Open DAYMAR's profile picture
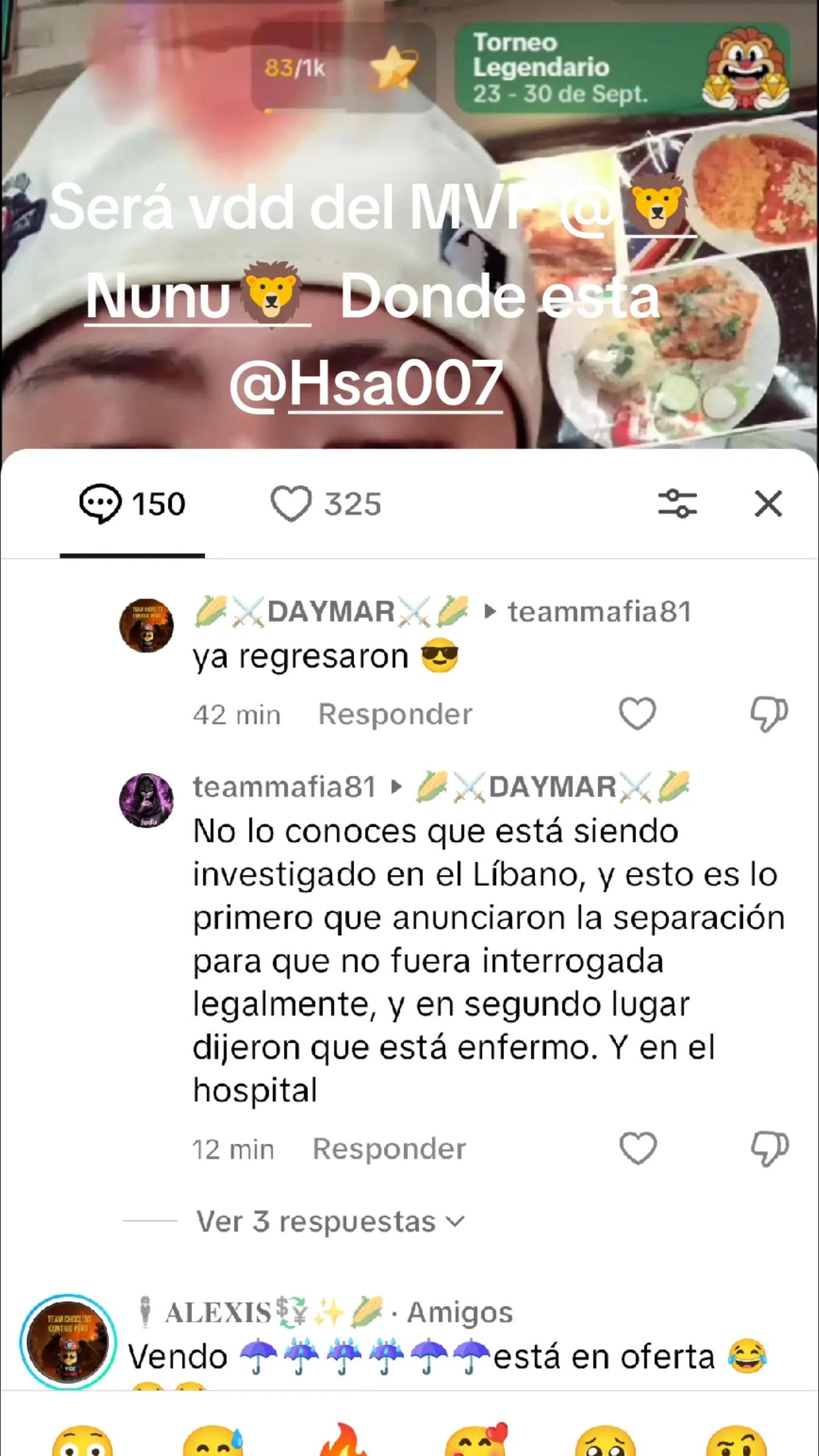Image resolution: width=819 pixels, height=1456 pixels. pos(146,626)
